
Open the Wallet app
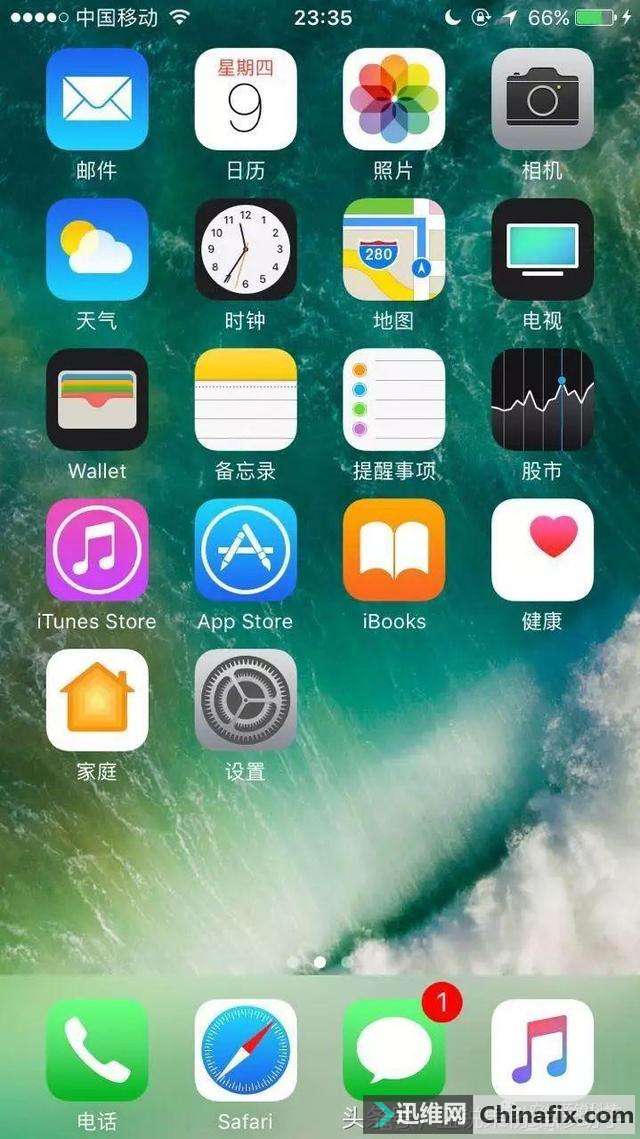(97, 399)
